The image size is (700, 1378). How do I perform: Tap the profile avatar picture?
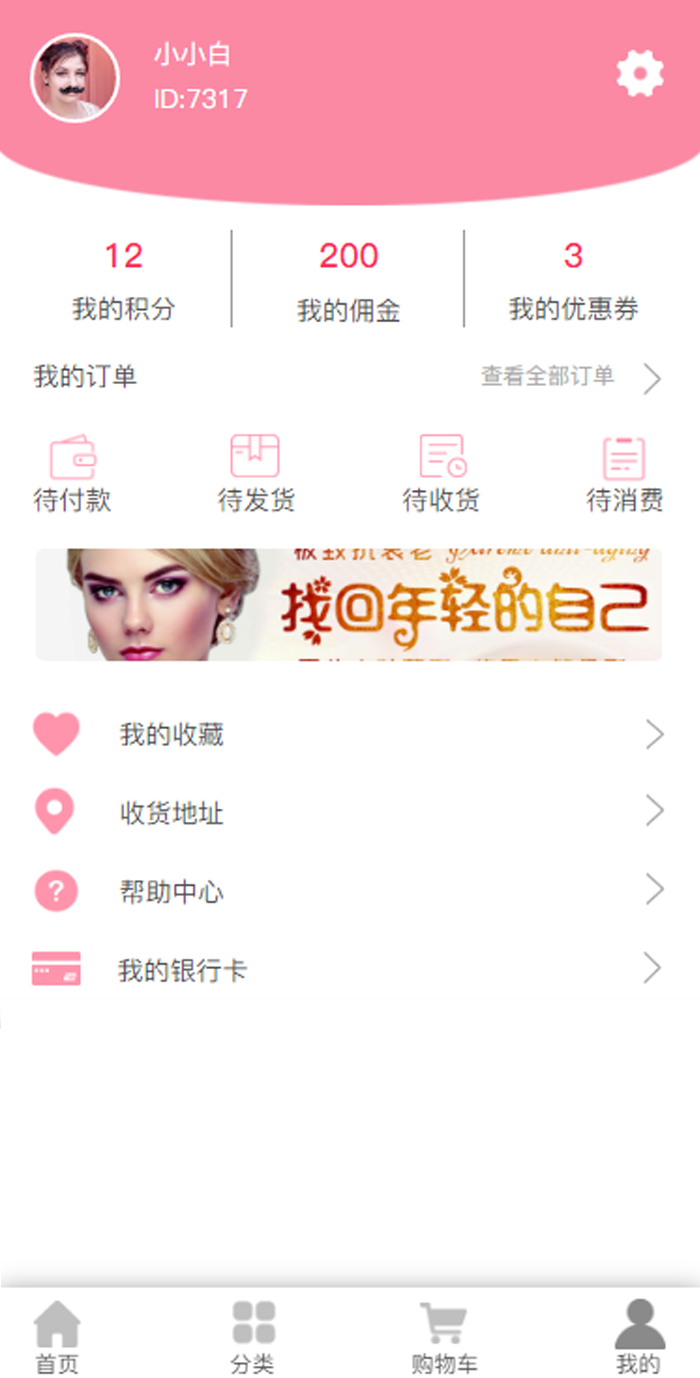pos(75,78)
